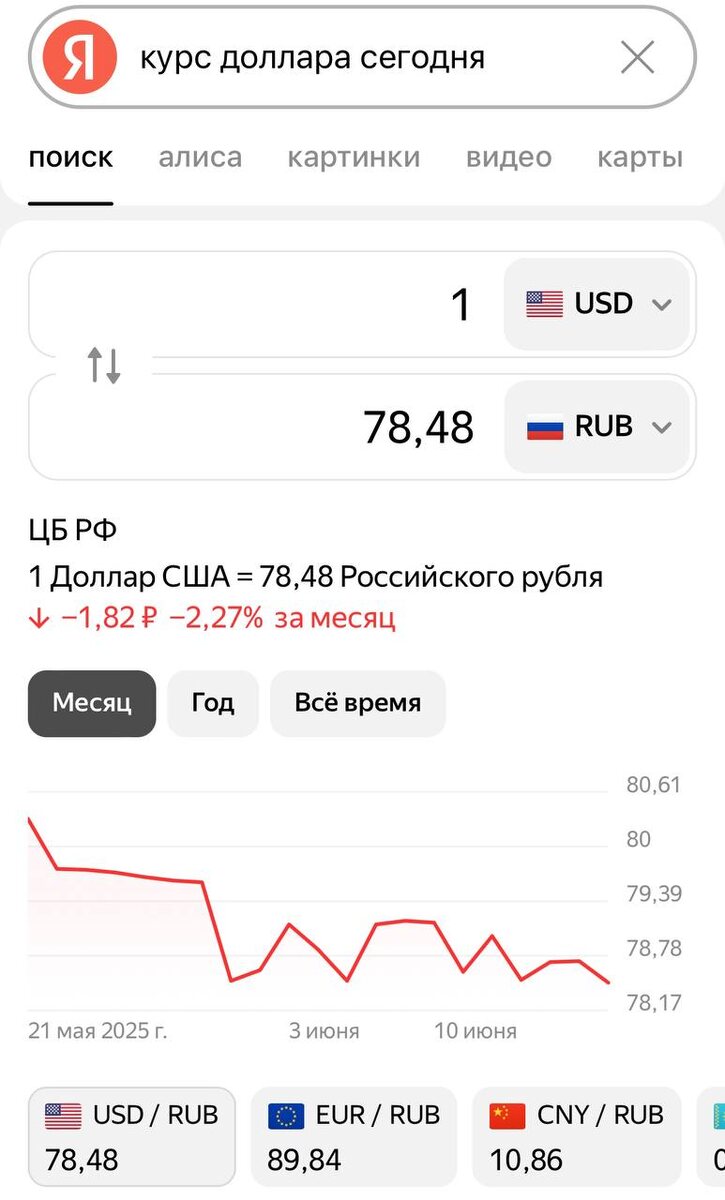
Task: Expand the RUB currency dropdown
Action: [597, 427]
